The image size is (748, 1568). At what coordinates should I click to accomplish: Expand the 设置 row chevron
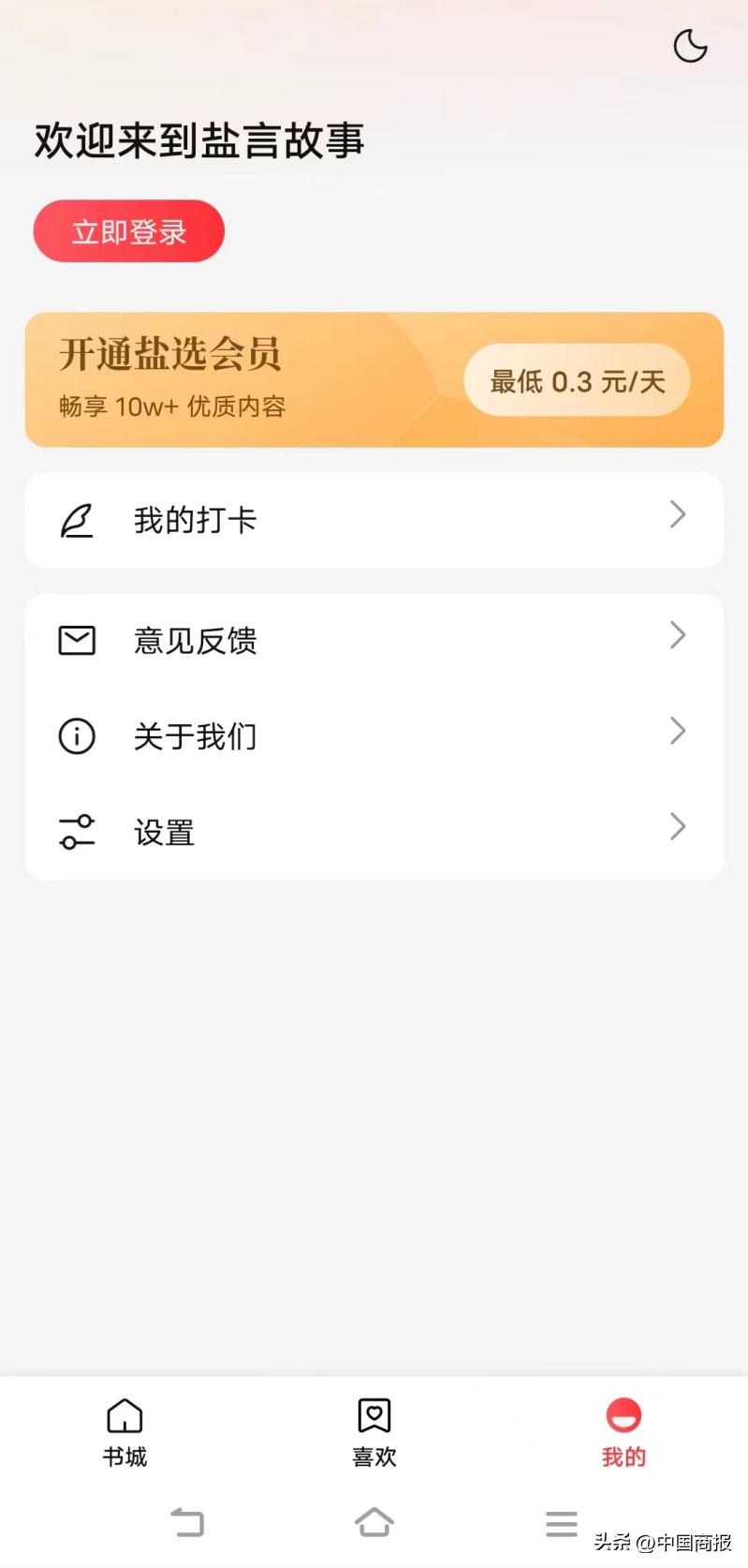[677, 827]
